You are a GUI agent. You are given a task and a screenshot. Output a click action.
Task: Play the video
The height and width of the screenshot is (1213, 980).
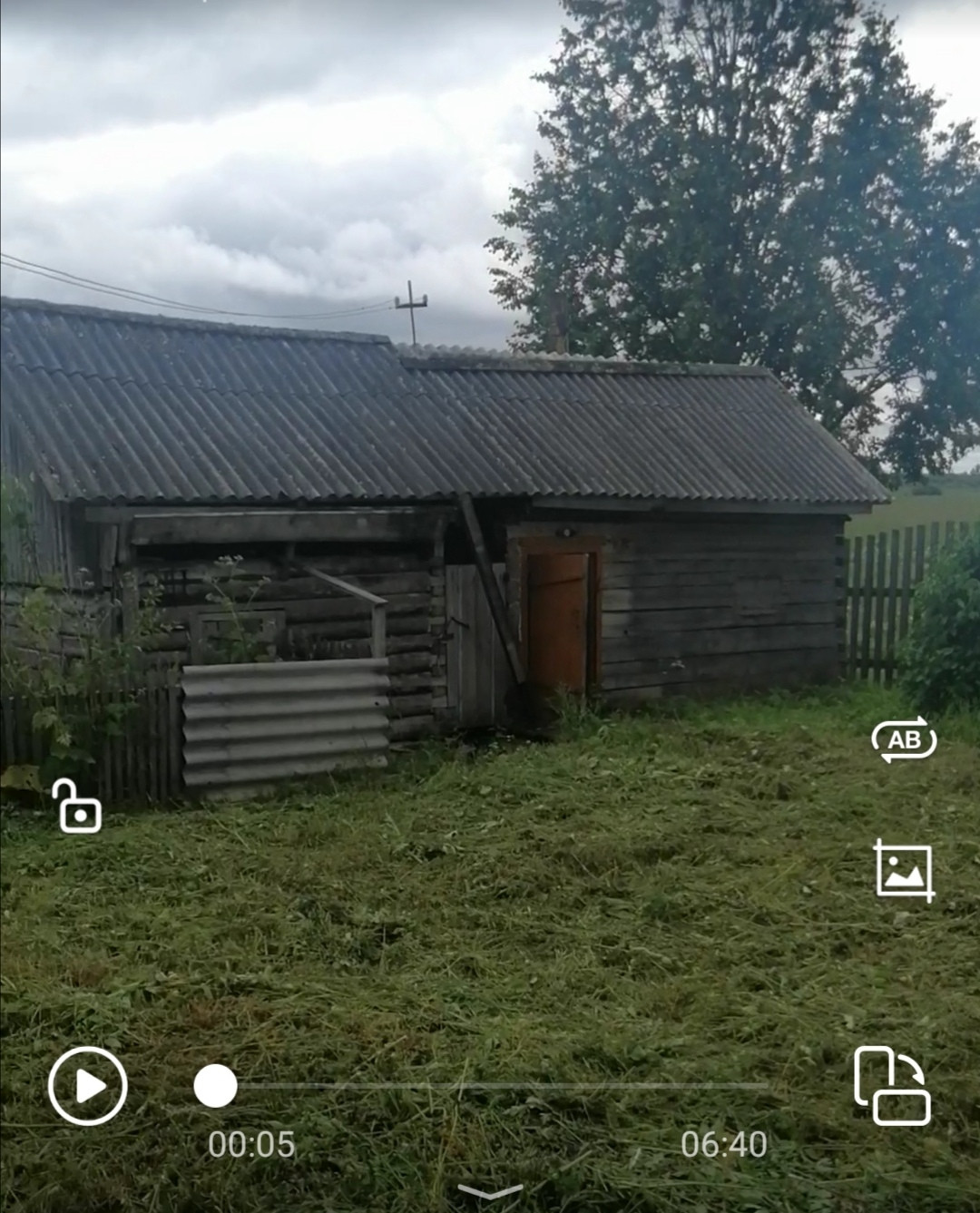(87, 1086)
